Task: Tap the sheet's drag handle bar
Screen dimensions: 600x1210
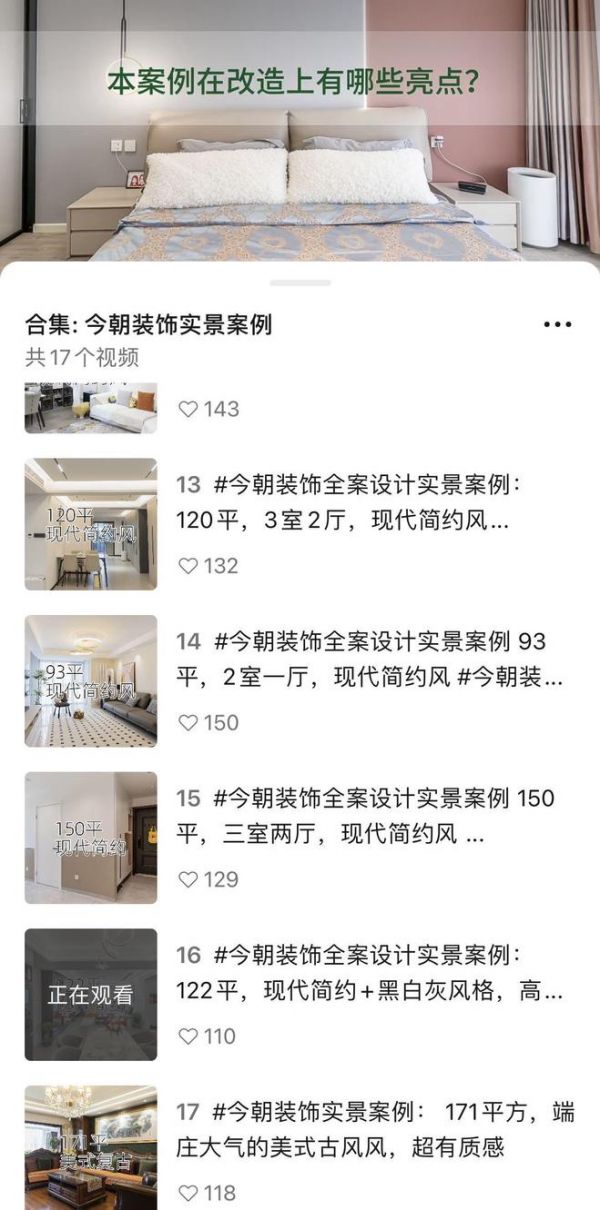Action: [300, 283]
